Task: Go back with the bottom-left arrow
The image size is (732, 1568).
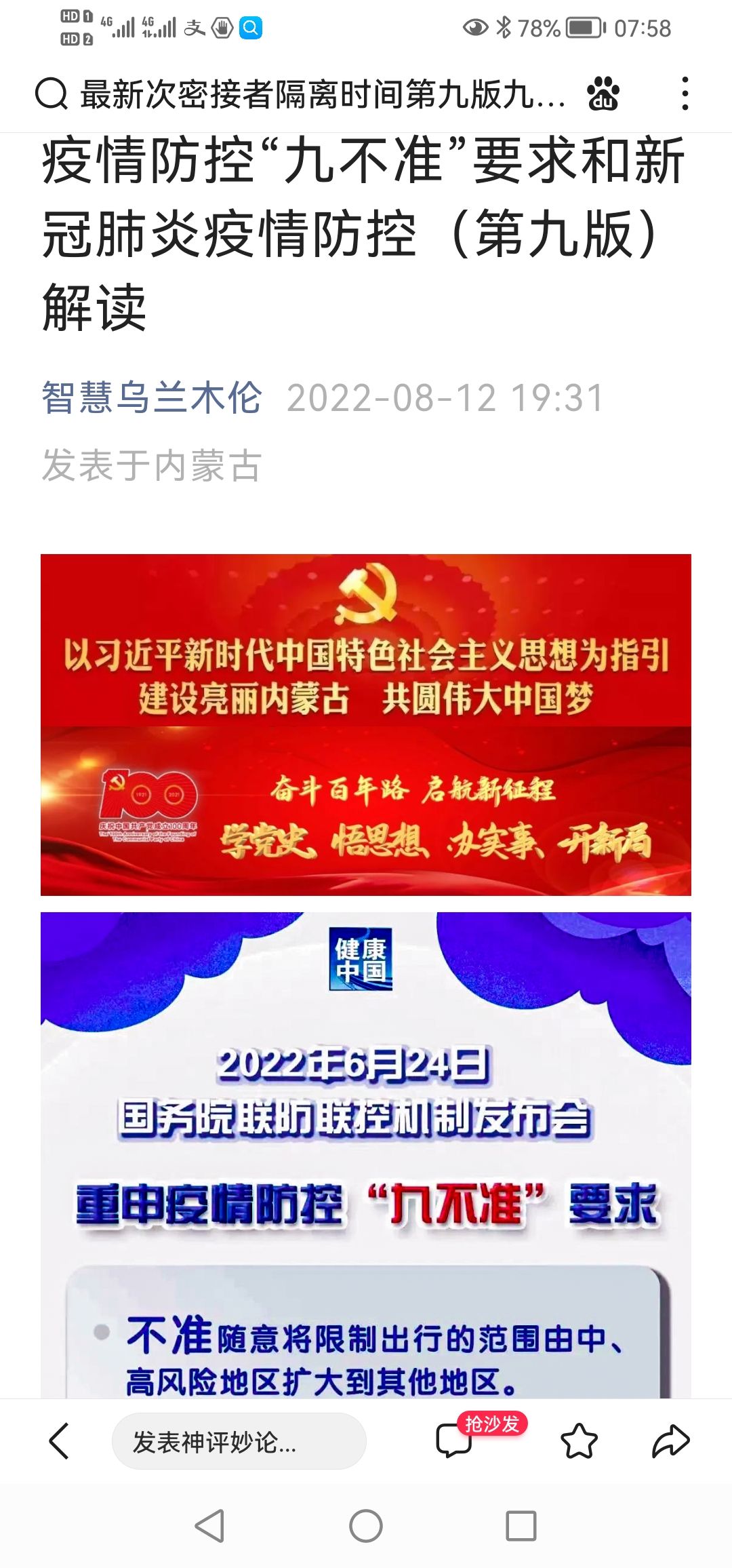Action: pos(60,1441)
